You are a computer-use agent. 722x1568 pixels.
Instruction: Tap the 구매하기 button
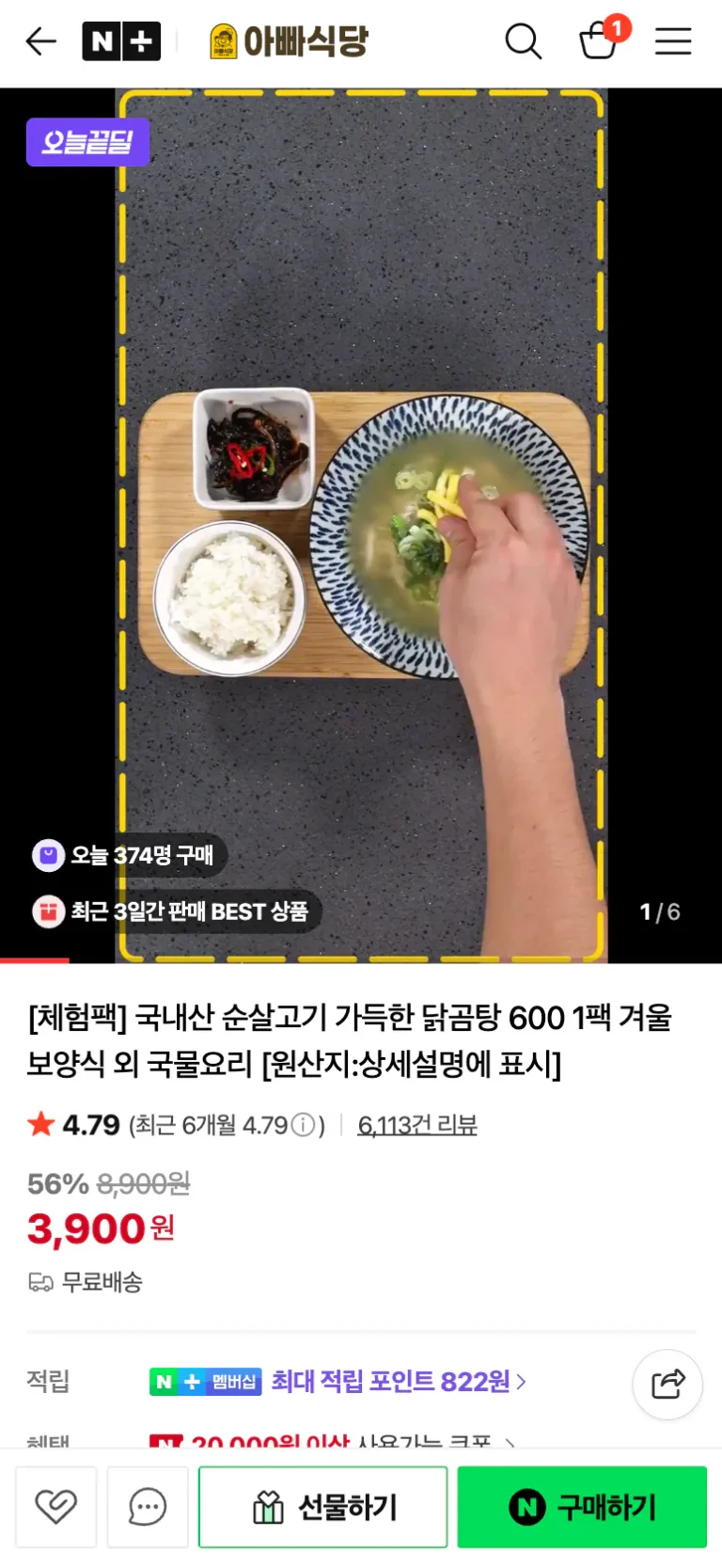[x=582, y=1507]
